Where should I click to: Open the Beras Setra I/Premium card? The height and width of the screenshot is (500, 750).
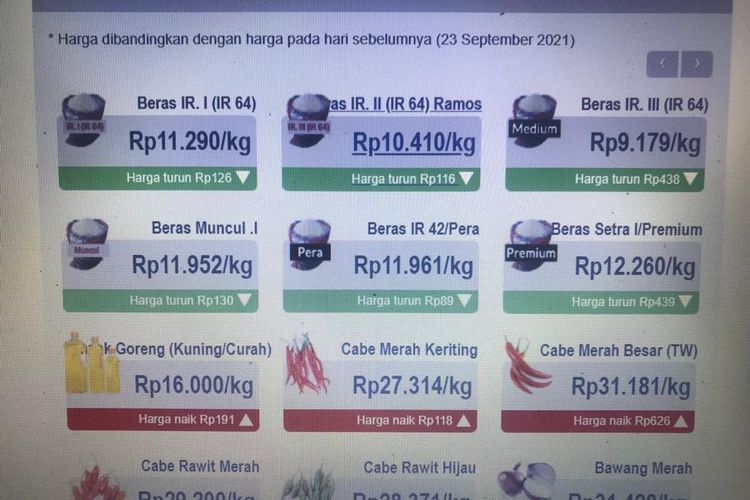point(603,264)
